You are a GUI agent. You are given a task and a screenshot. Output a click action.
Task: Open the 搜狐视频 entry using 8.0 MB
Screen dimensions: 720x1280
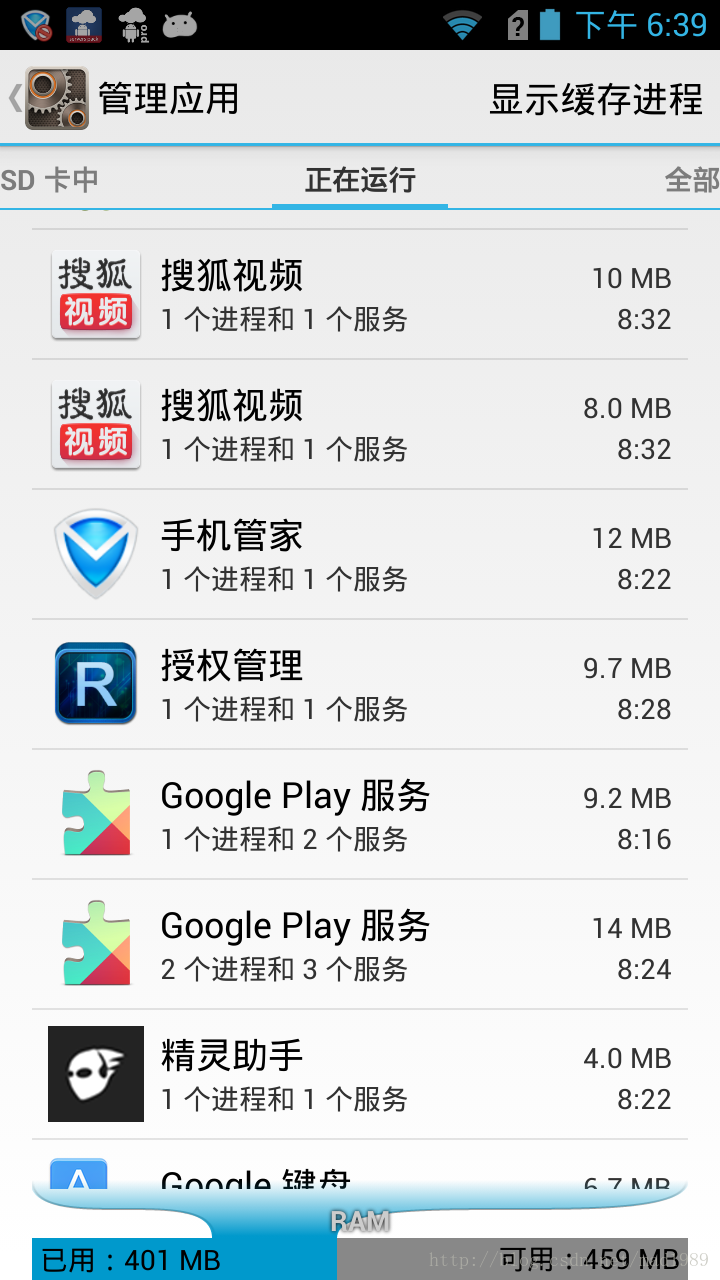(360, 425)
